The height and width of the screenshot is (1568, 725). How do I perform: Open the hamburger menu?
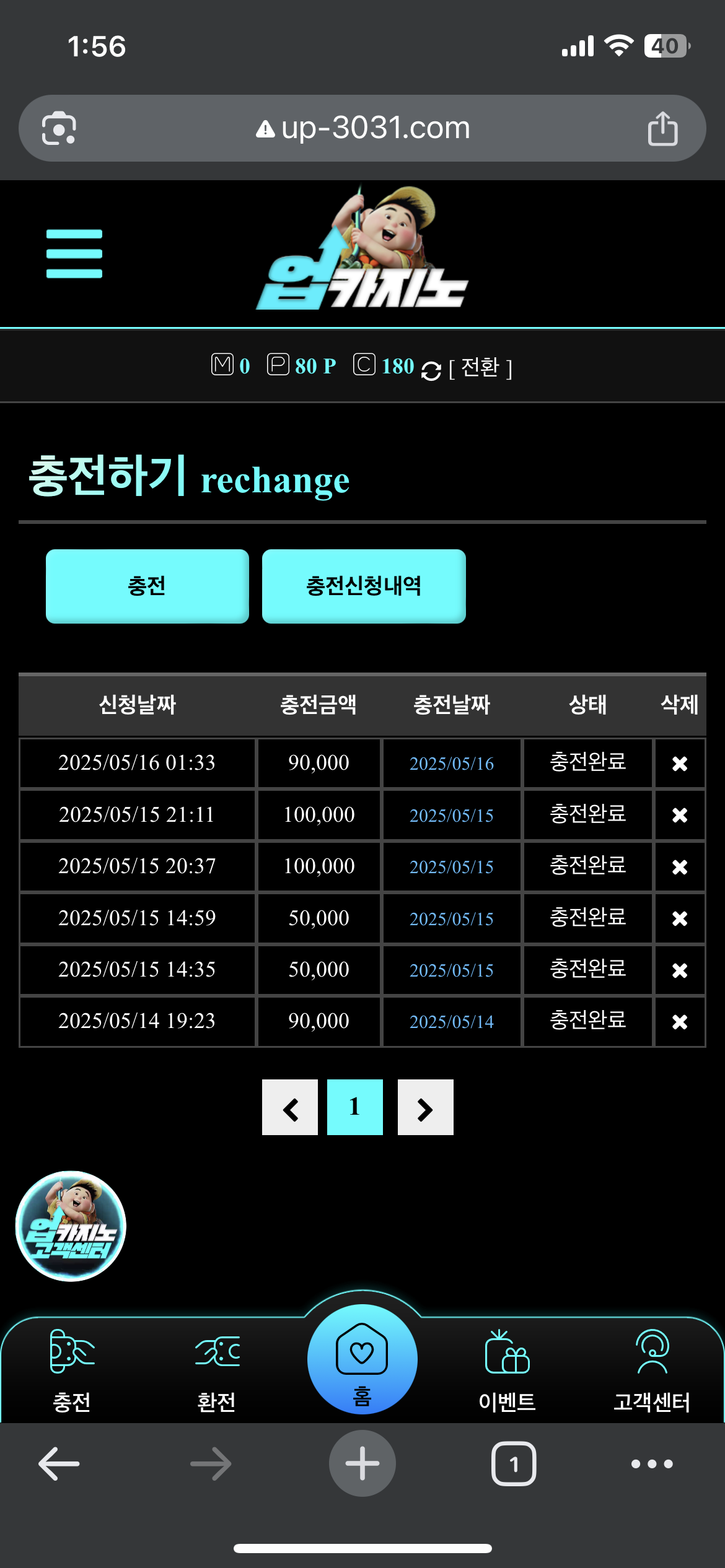[x=74, y=253]
